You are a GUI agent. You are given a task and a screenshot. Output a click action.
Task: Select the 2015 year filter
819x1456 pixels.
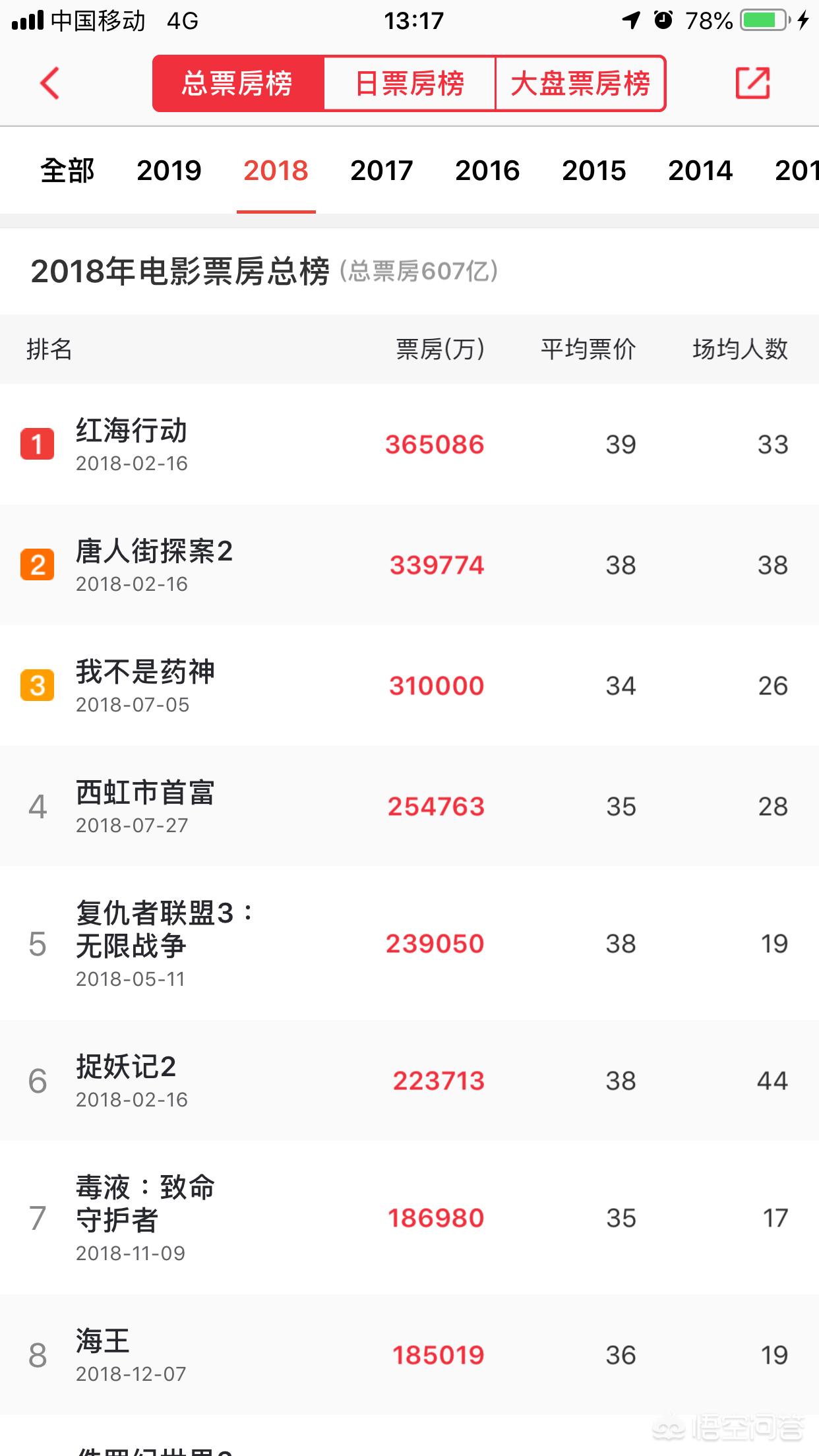pyautogui.click(x=593, y=170)
